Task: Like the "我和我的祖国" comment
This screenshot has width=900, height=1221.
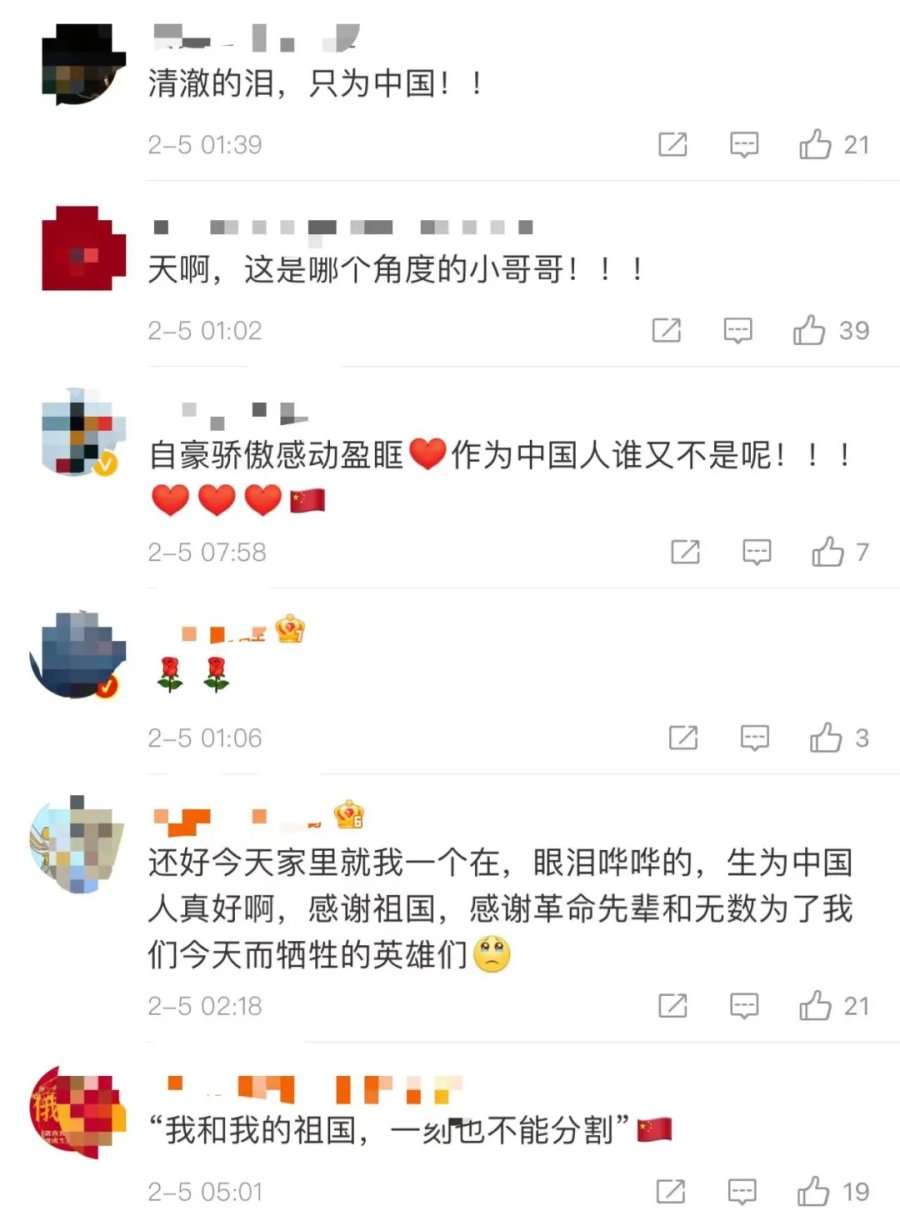Action: pos(813,1191)
